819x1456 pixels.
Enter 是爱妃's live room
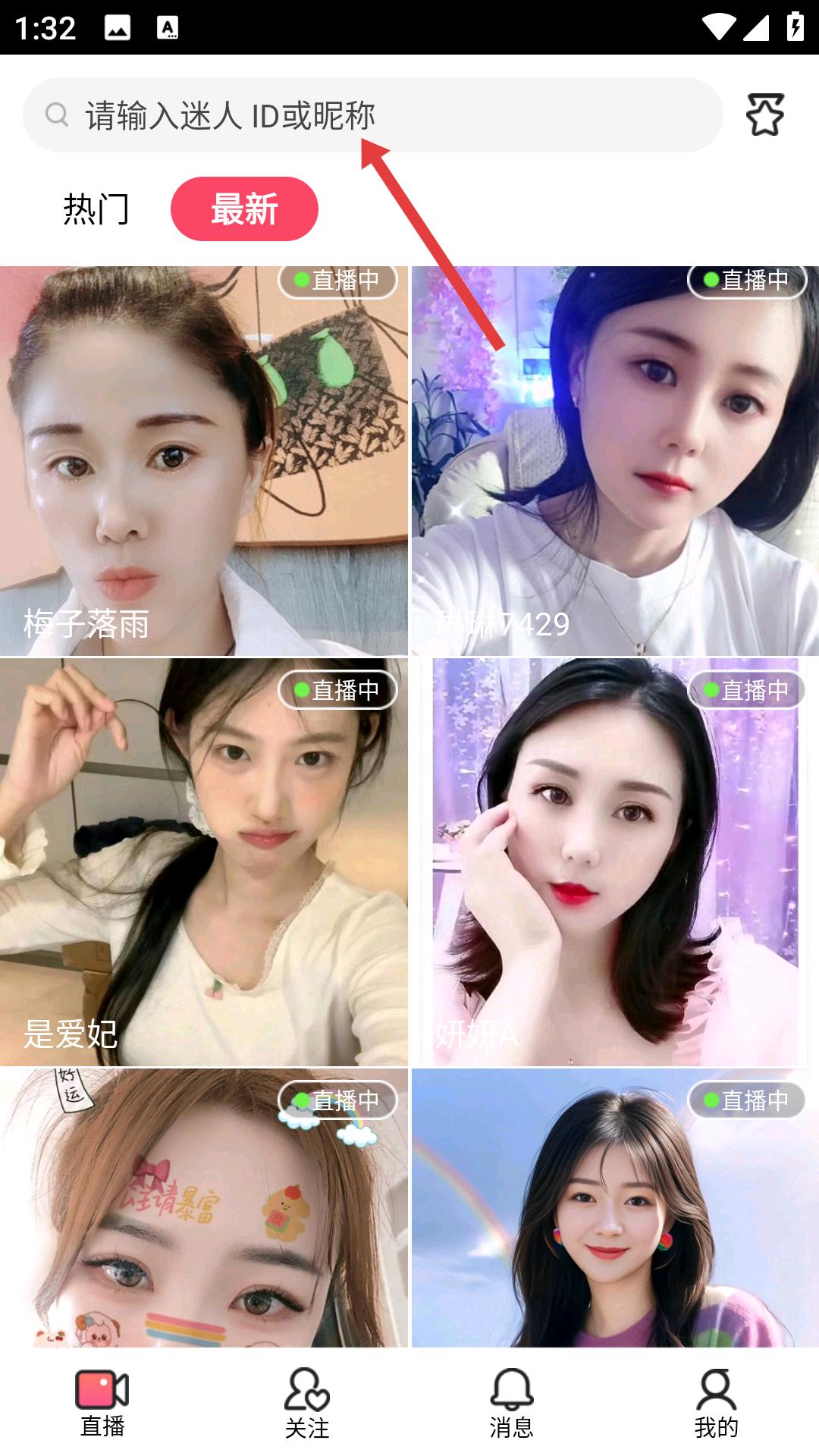(x=203, y=861)
